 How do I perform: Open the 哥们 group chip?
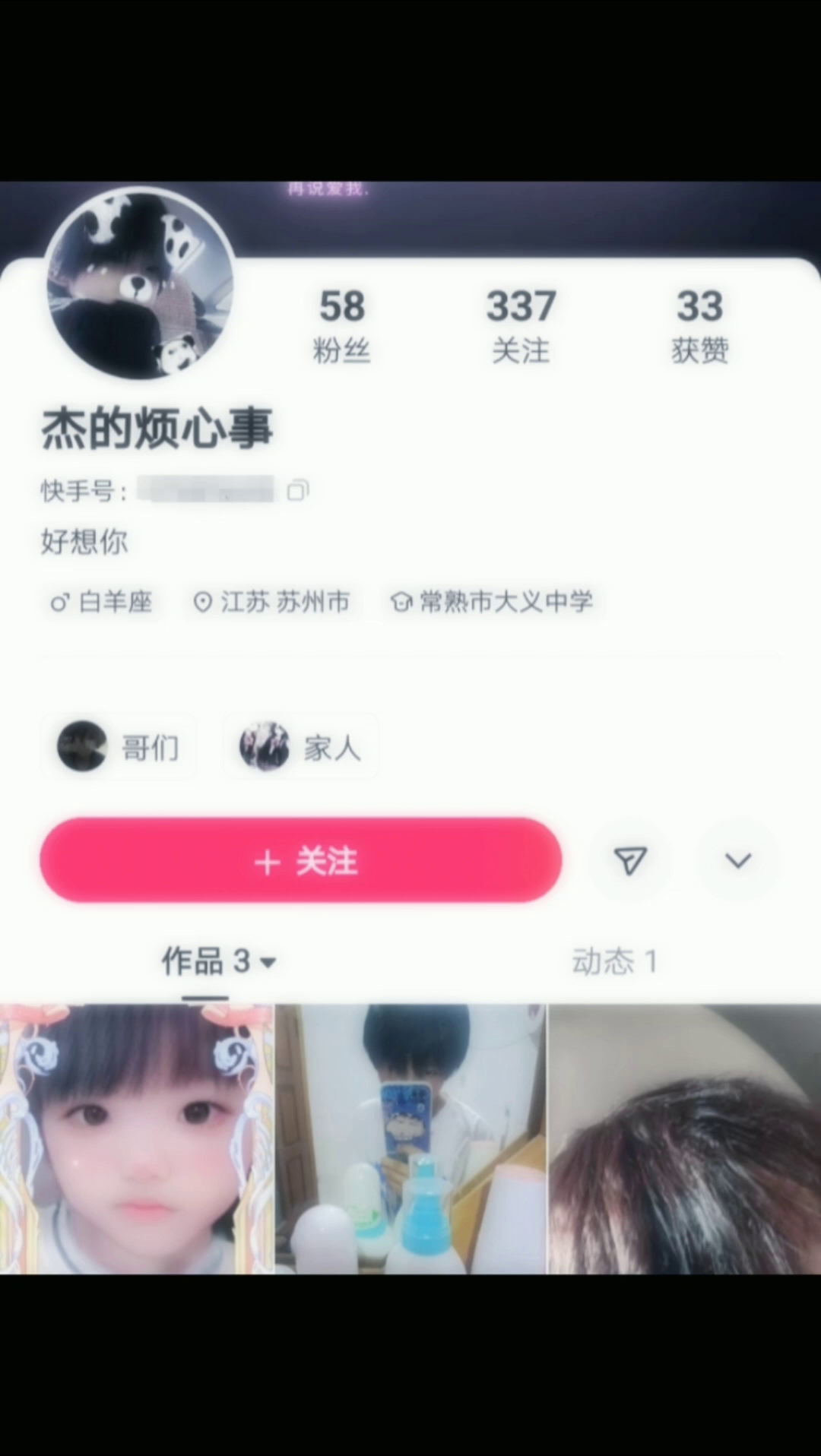[118, 748]
